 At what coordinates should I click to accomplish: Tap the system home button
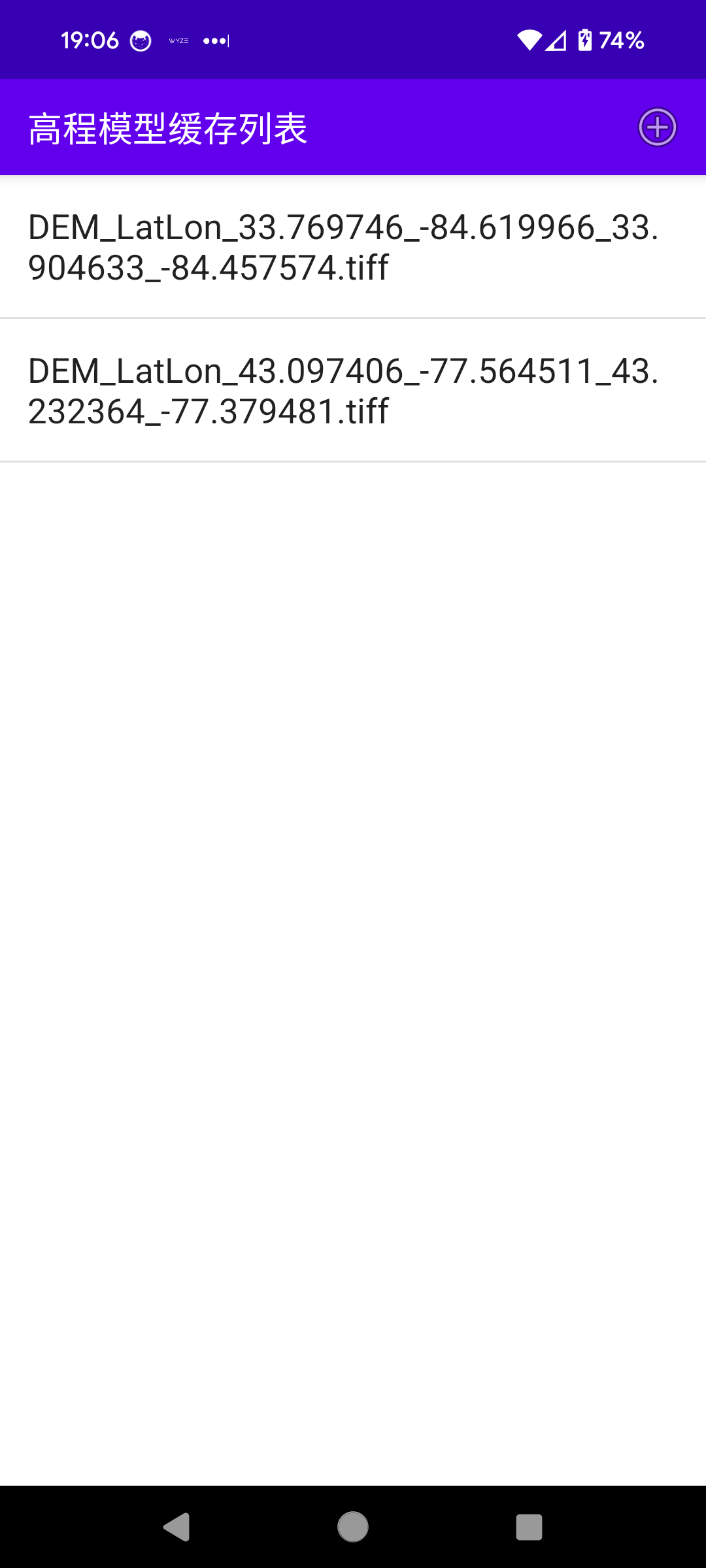pos(353,1527)
